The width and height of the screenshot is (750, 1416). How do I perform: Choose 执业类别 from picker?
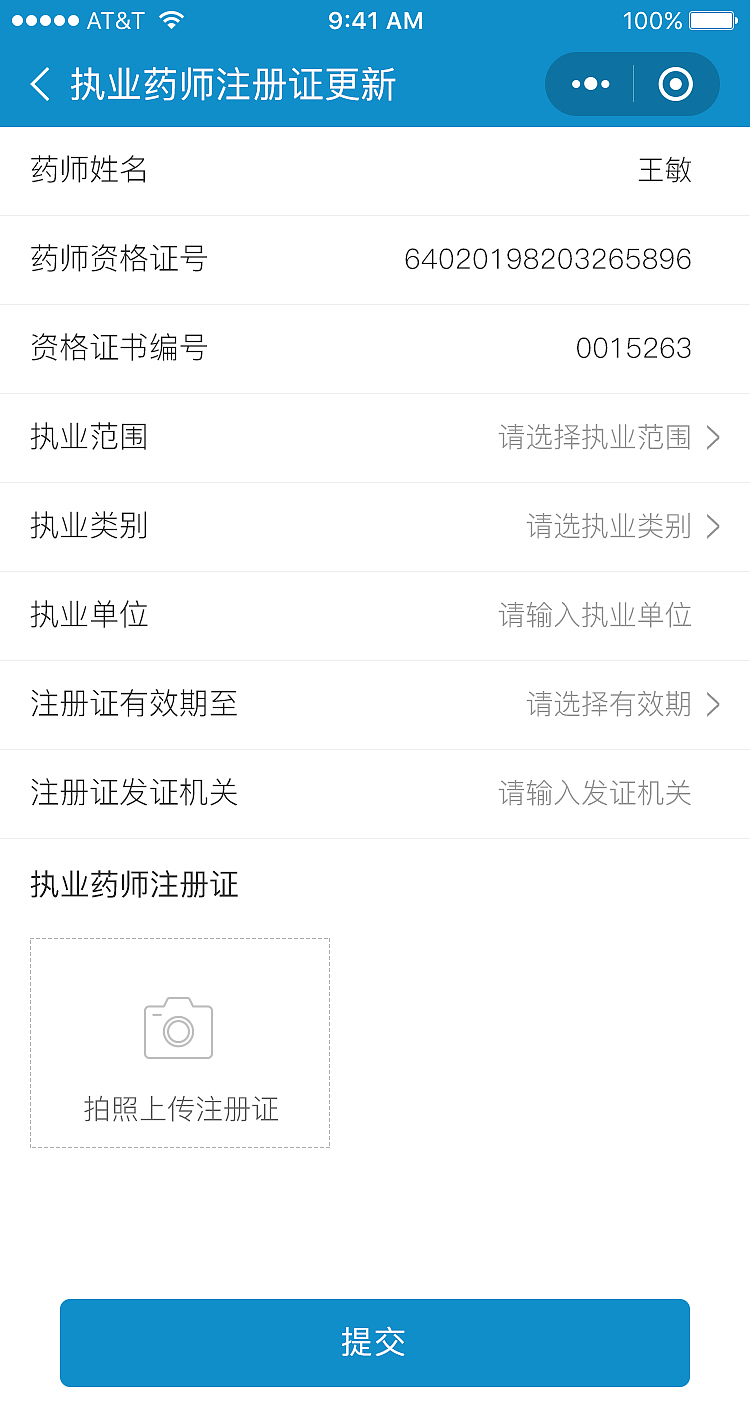coord(622,527)
